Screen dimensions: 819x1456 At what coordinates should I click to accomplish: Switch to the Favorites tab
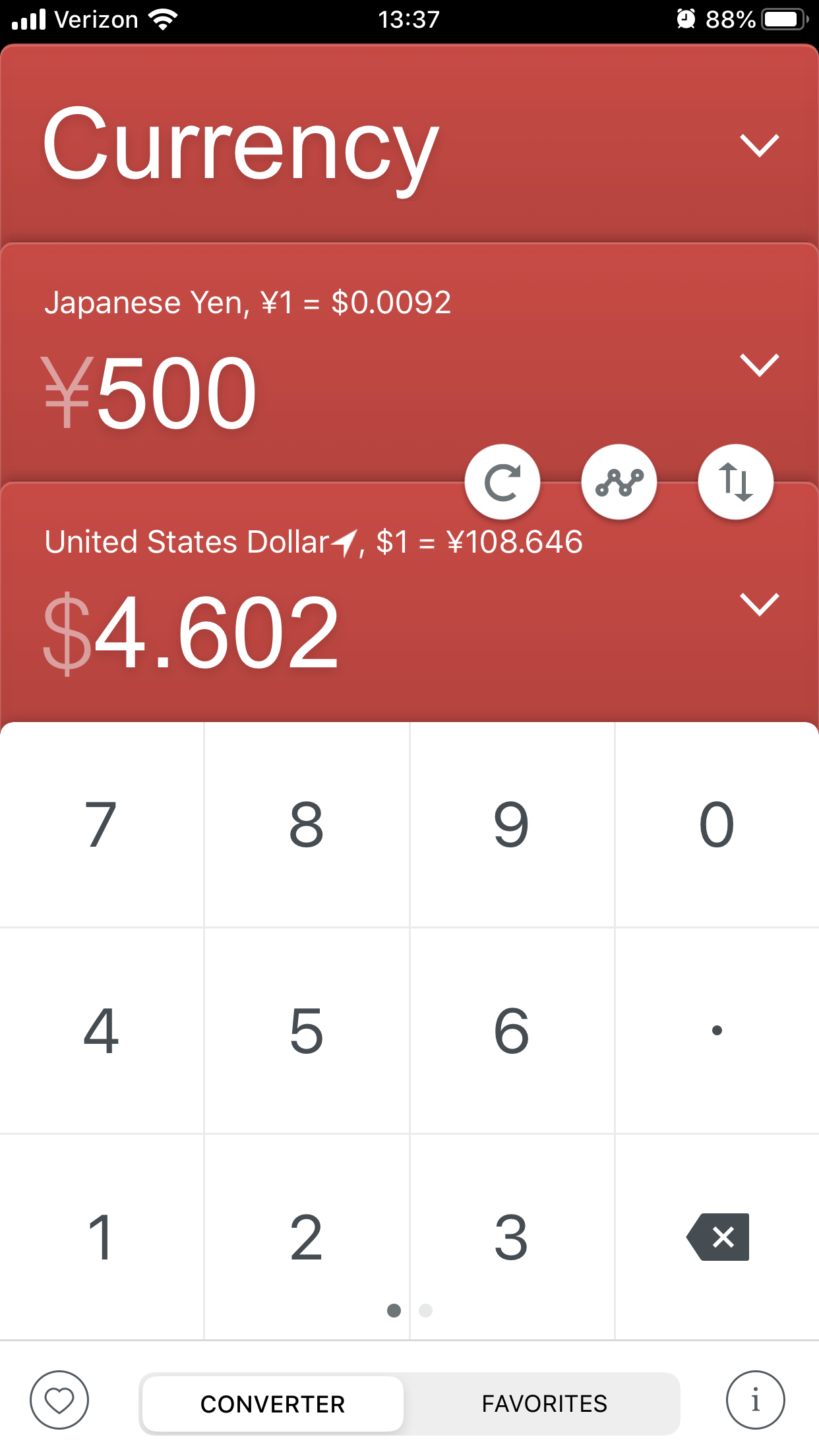point(544,1404)
